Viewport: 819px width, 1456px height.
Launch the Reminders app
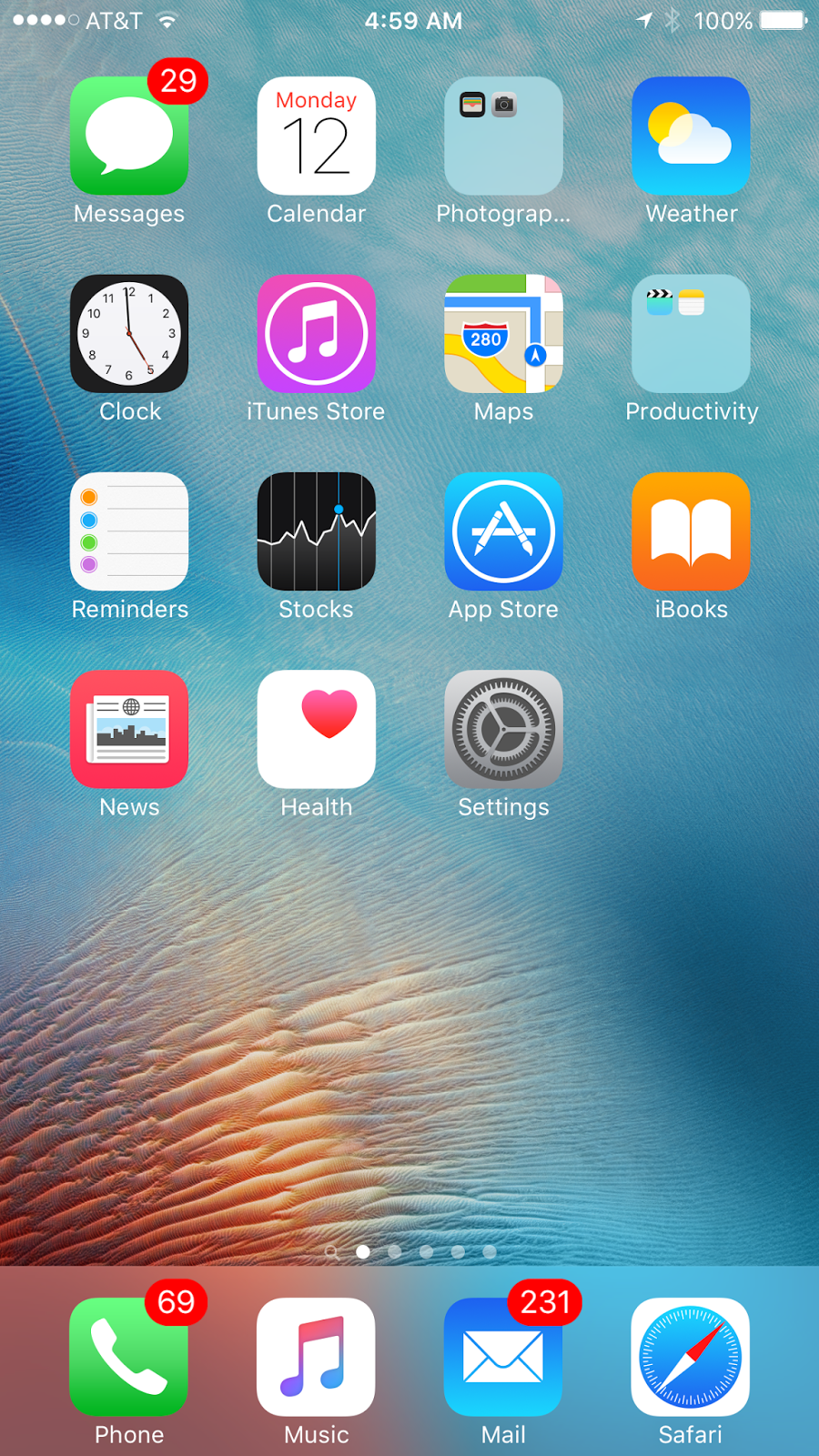pos(129,531)
